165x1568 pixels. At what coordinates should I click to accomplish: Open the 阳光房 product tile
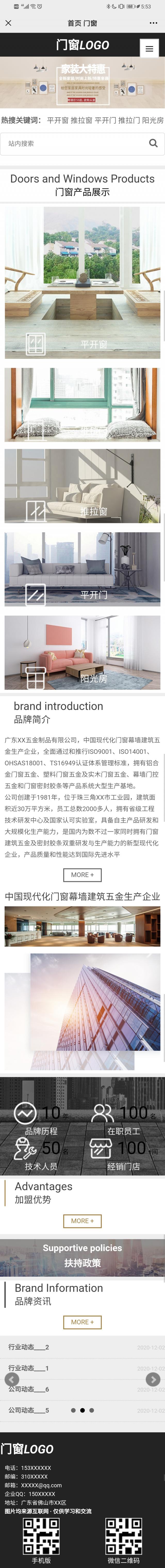coord(82,653)
